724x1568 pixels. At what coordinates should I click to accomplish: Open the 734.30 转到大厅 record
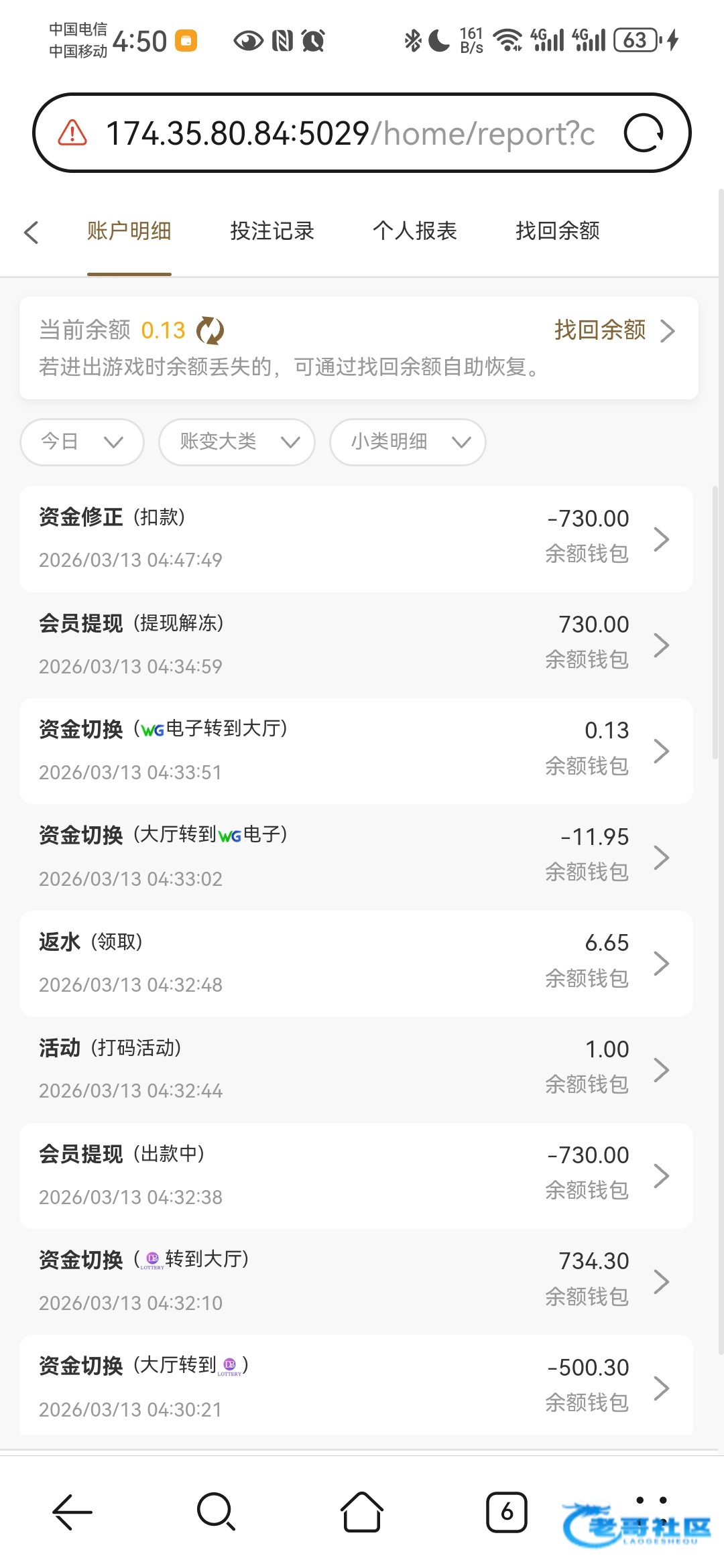(355, 1281)
